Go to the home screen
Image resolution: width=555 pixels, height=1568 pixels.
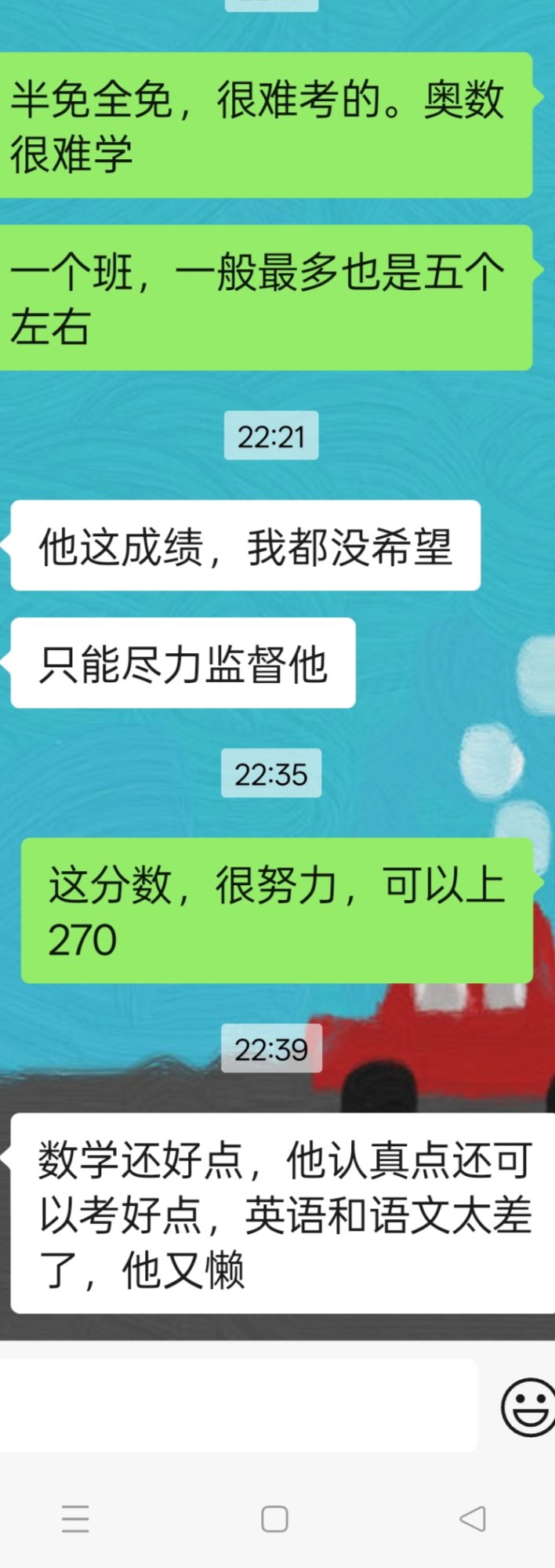point(274,1519)
